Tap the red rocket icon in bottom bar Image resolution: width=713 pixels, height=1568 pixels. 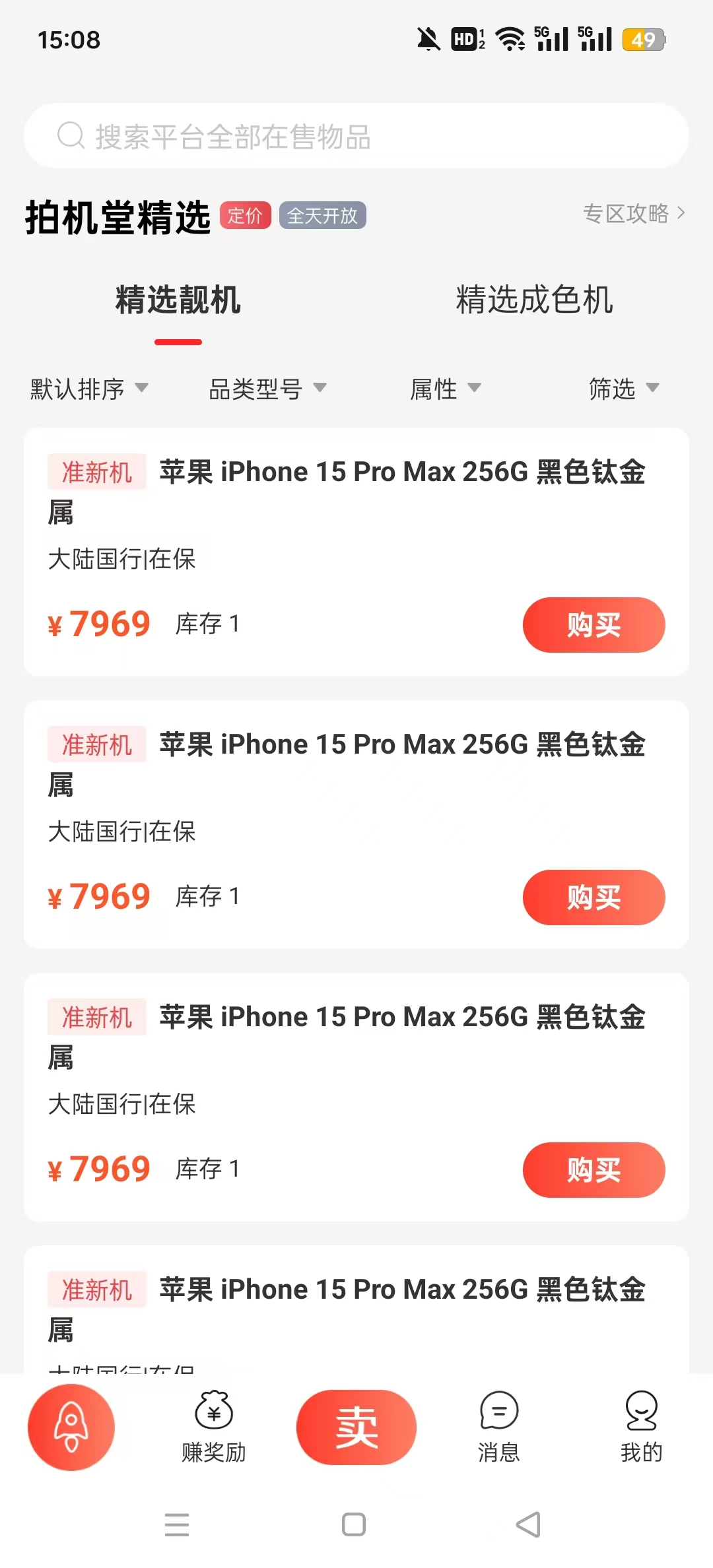pyautogui.click(x=71, y=1427)
